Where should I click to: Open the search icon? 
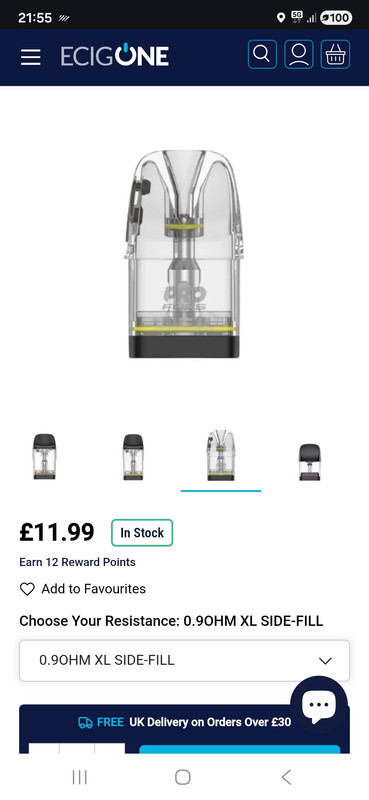262,54
